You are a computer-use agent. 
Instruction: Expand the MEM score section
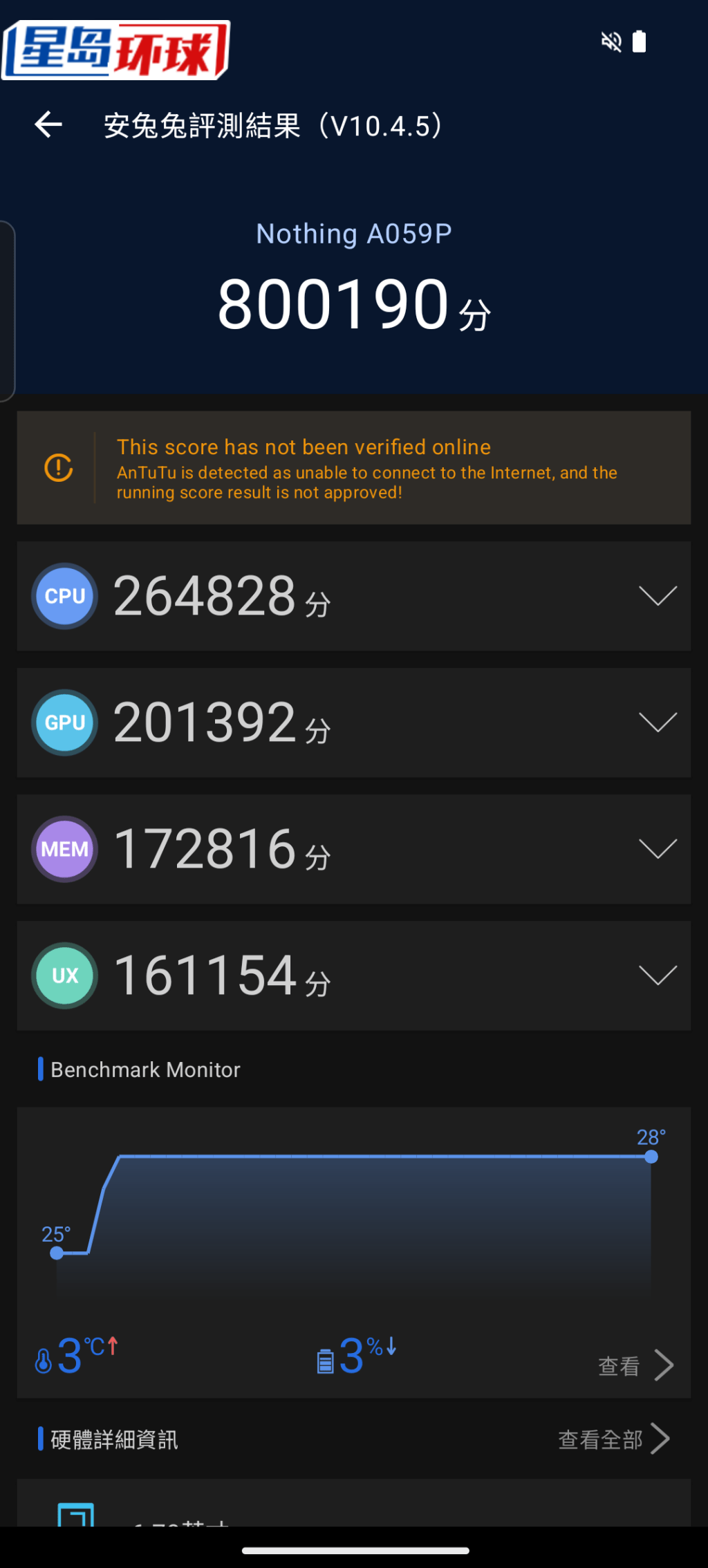657,849
